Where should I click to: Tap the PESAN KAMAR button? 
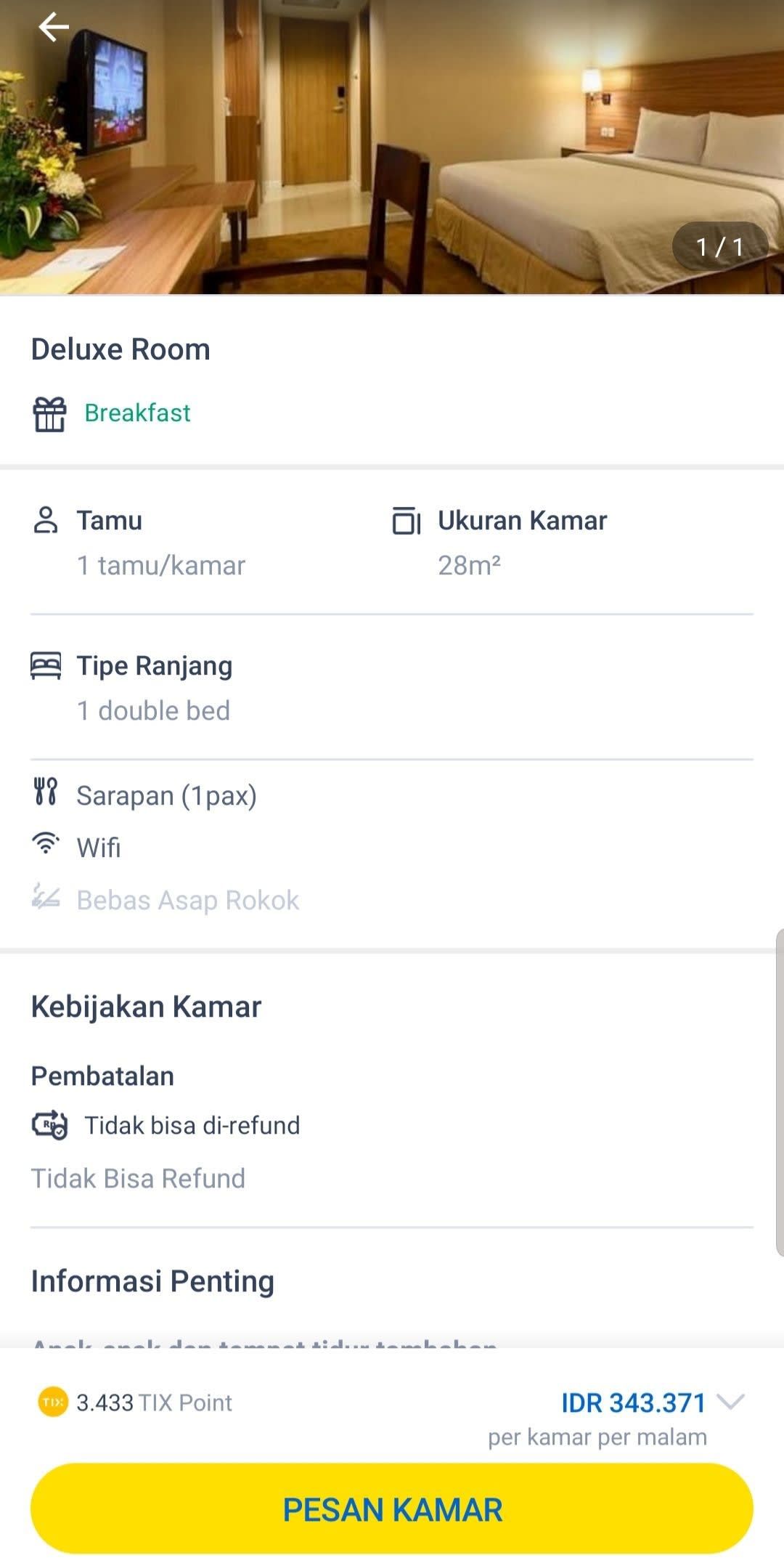[x=392, y=1509]
